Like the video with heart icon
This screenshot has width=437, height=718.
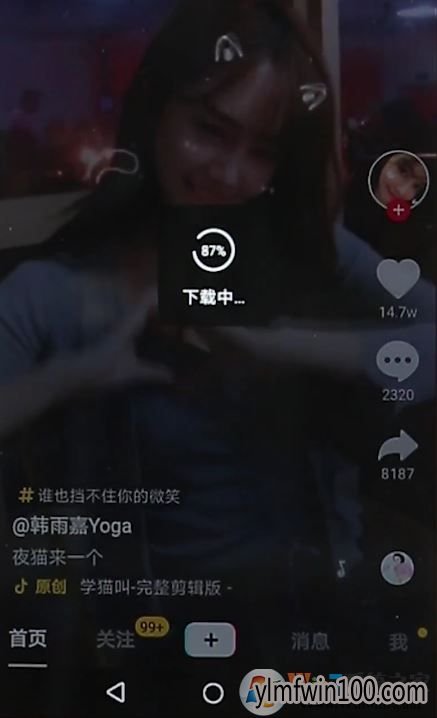tap(398, 277)
